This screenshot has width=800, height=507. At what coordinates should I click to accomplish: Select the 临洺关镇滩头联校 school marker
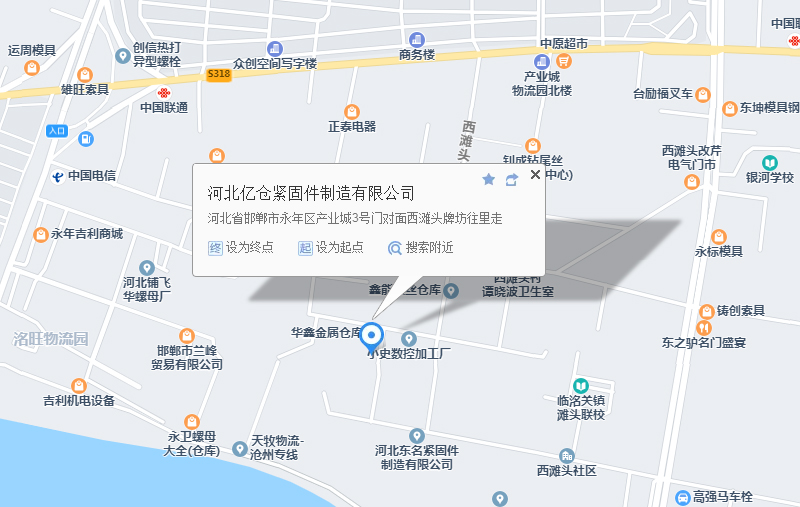pos(580,385)
